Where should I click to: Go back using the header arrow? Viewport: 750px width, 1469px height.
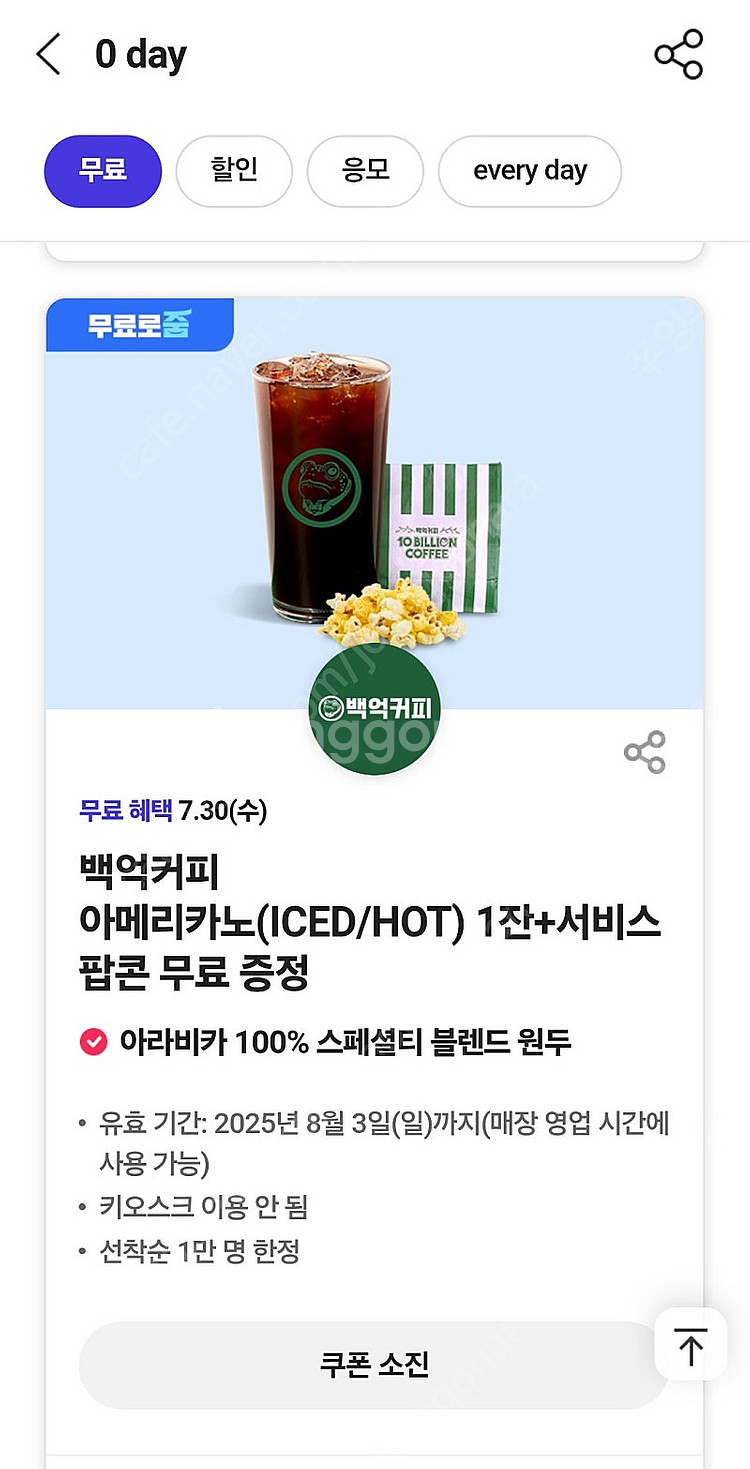pos(49,54)
